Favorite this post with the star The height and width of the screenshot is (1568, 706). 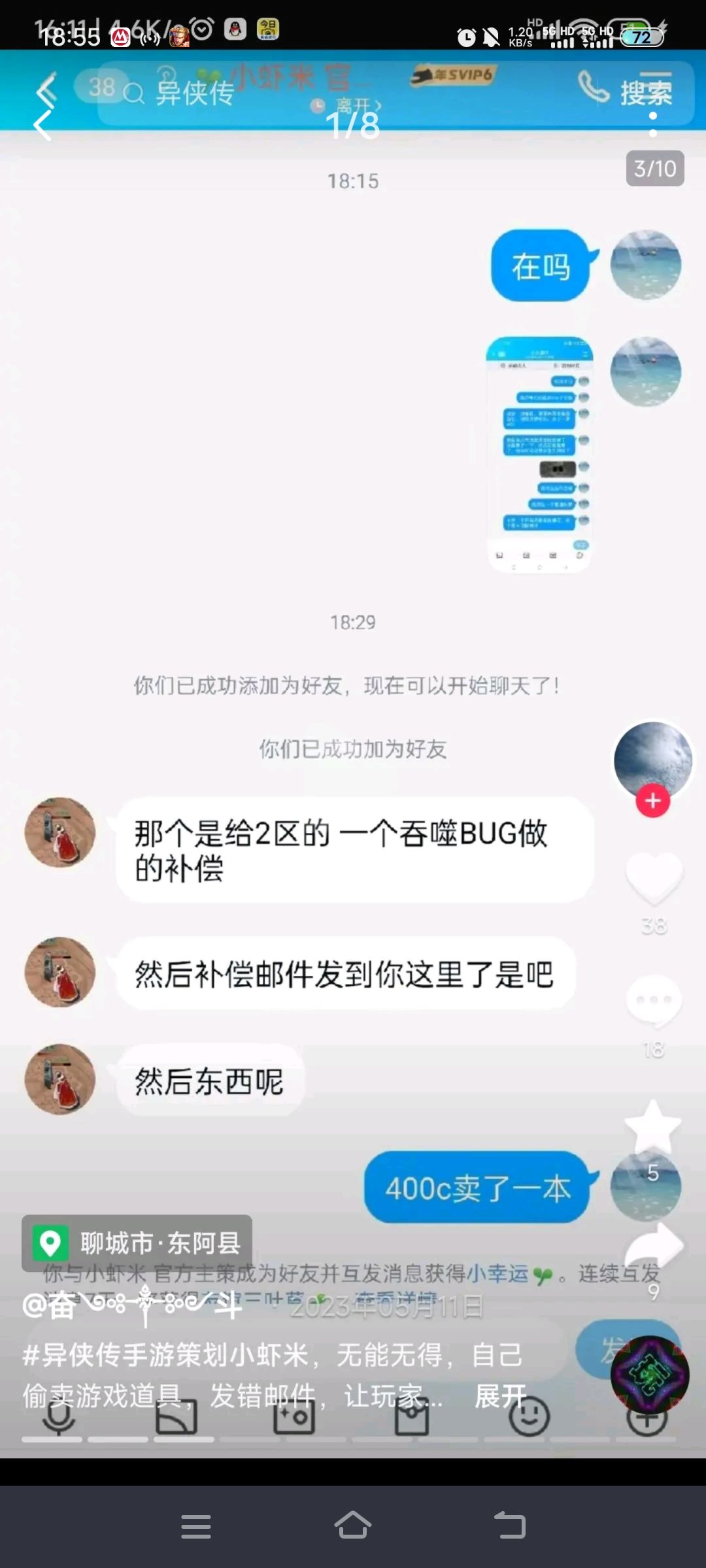coord(654,1126)
